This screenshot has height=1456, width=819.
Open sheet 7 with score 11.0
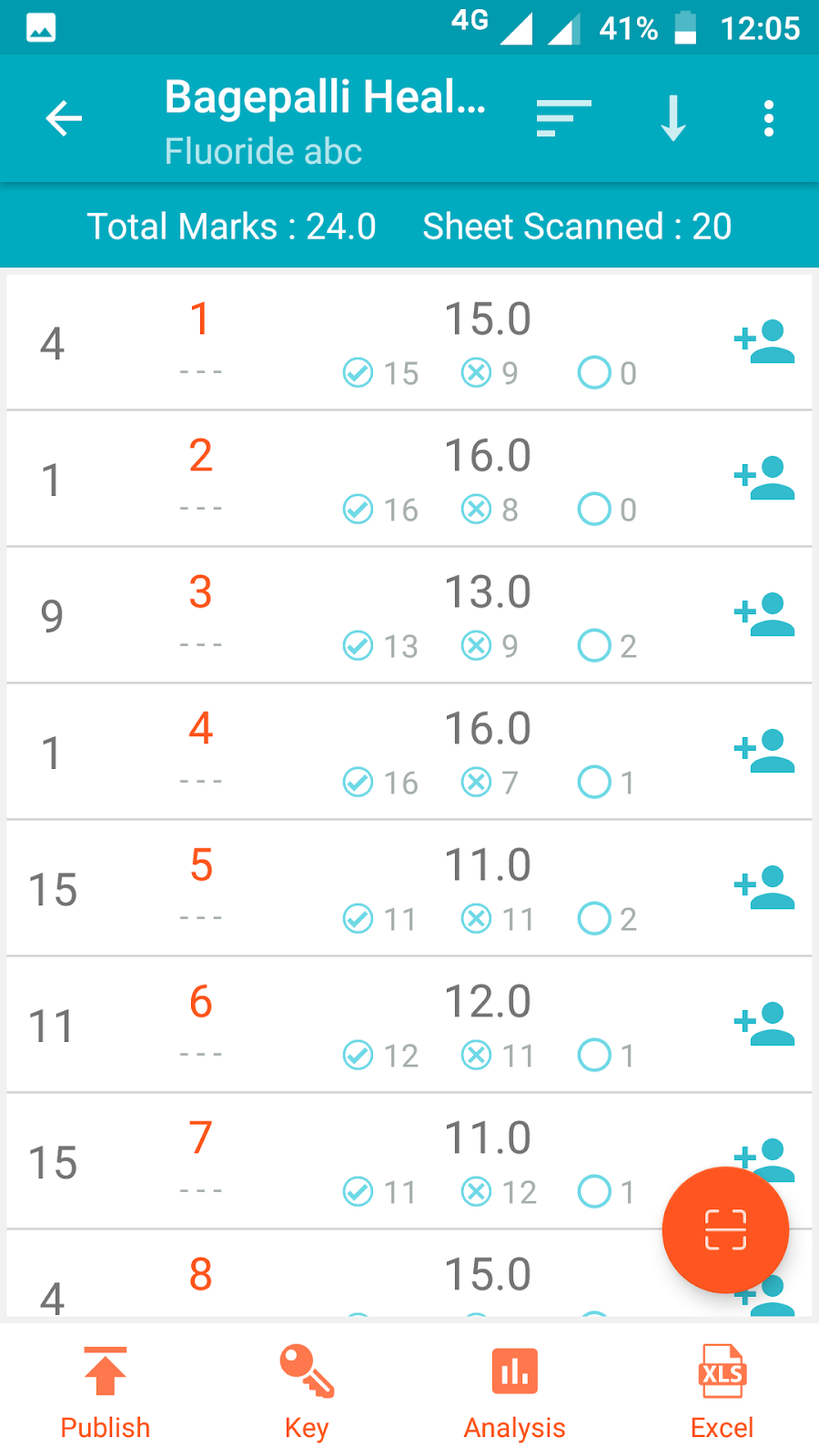[409, 1161]
